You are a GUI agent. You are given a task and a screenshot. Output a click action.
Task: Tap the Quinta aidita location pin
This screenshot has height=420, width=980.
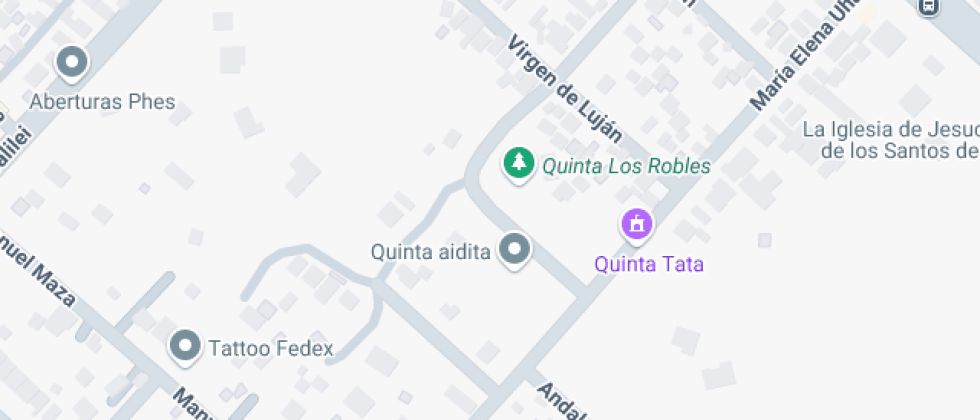pyautogui.click(x=515, y=250)
